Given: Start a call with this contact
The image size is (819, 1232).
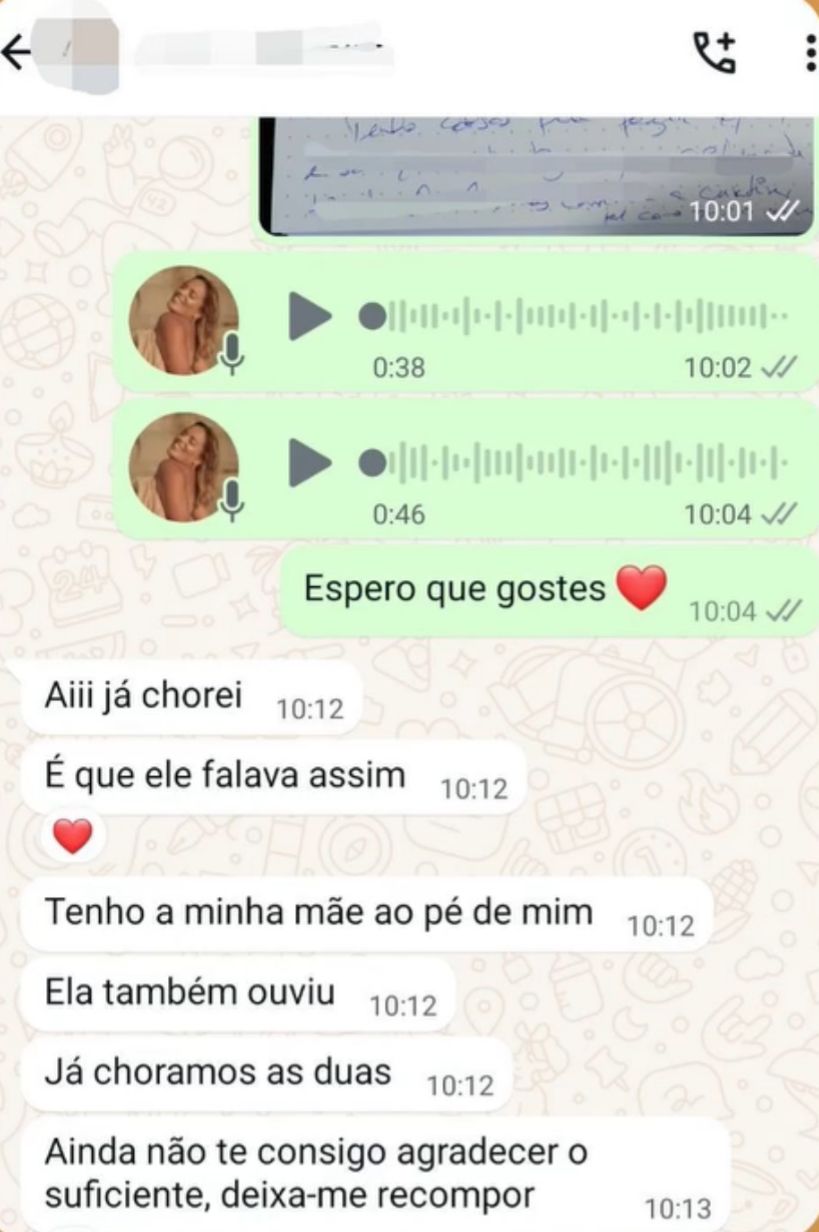Looking at the screenshot, I should 715,53.
